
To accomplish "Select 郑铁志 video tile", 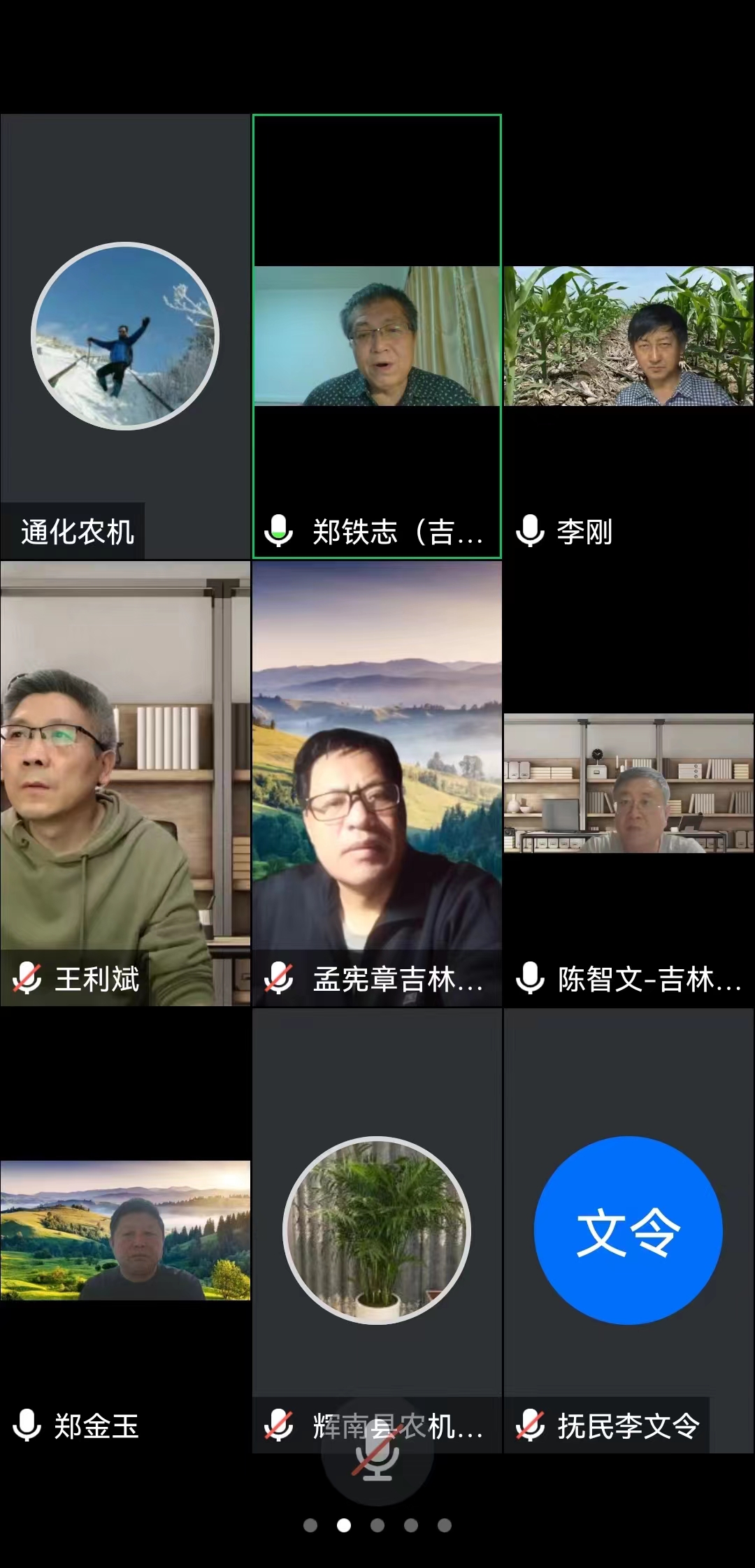I will coord(377,336).
